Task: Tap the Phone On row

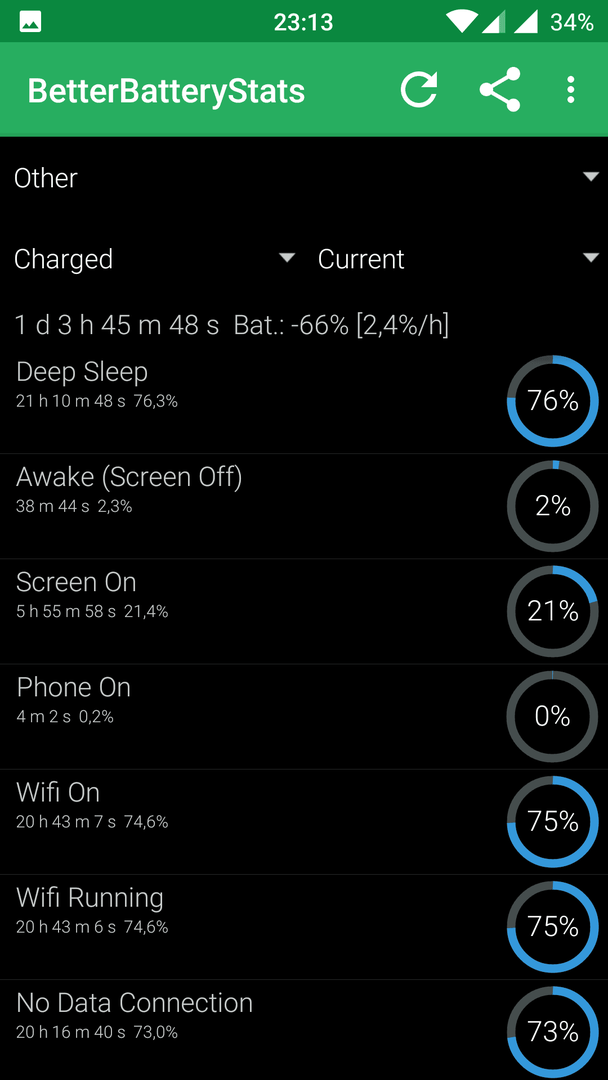Action: click(x=304, y=717)
